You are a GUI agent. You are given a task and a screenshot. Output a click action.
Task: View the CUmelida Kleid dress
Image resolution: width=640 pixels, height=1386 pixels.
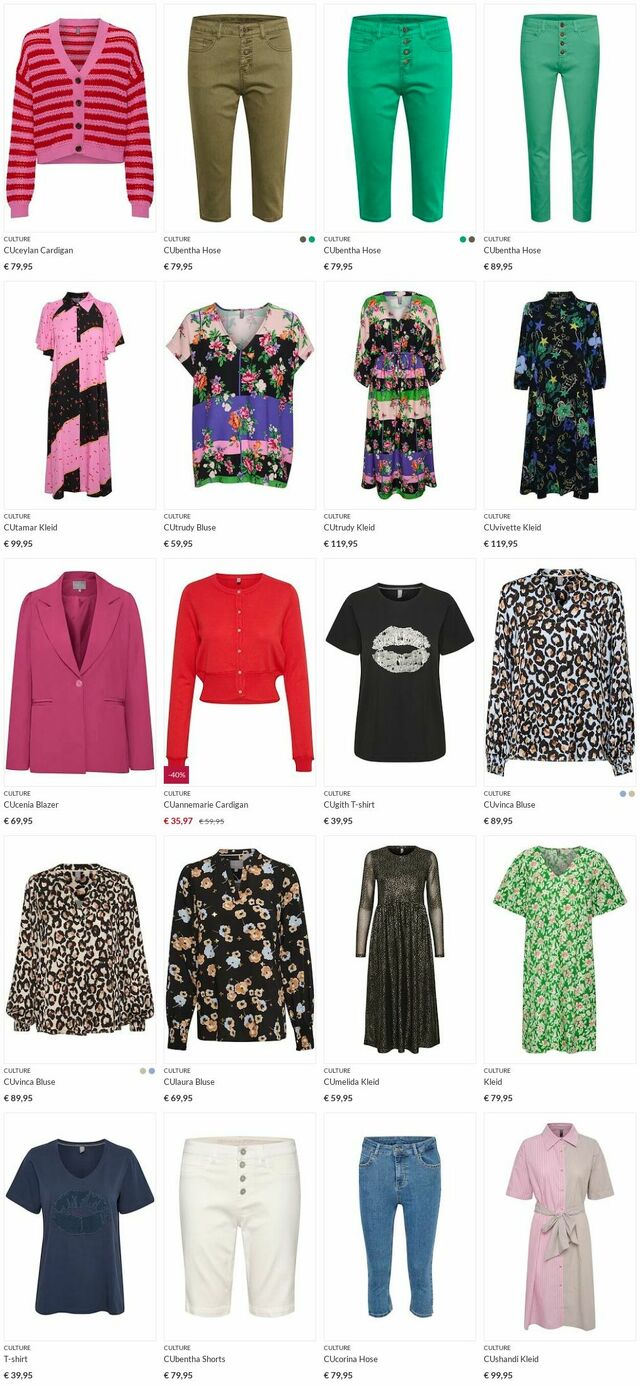(400, 949)
